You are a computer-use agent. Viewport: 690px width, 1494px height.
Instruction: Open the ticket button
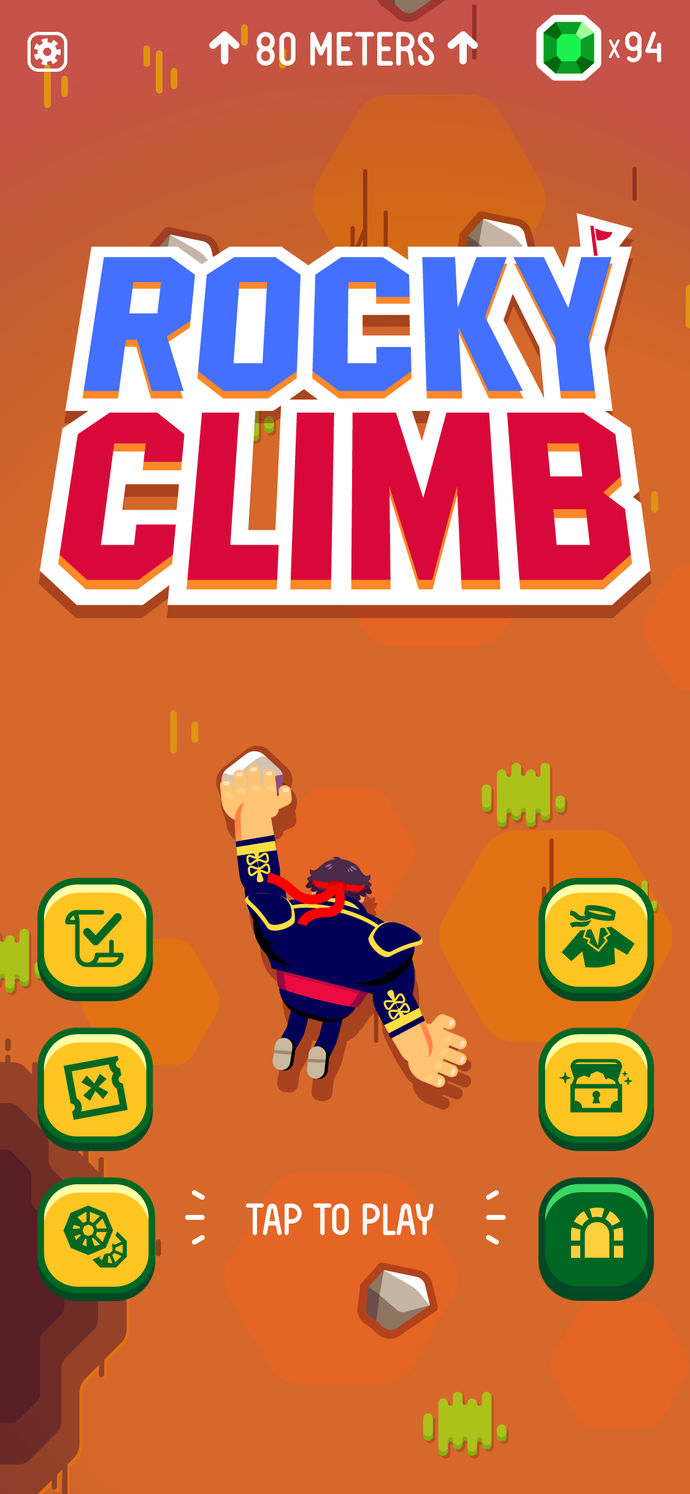point(95,1088)
